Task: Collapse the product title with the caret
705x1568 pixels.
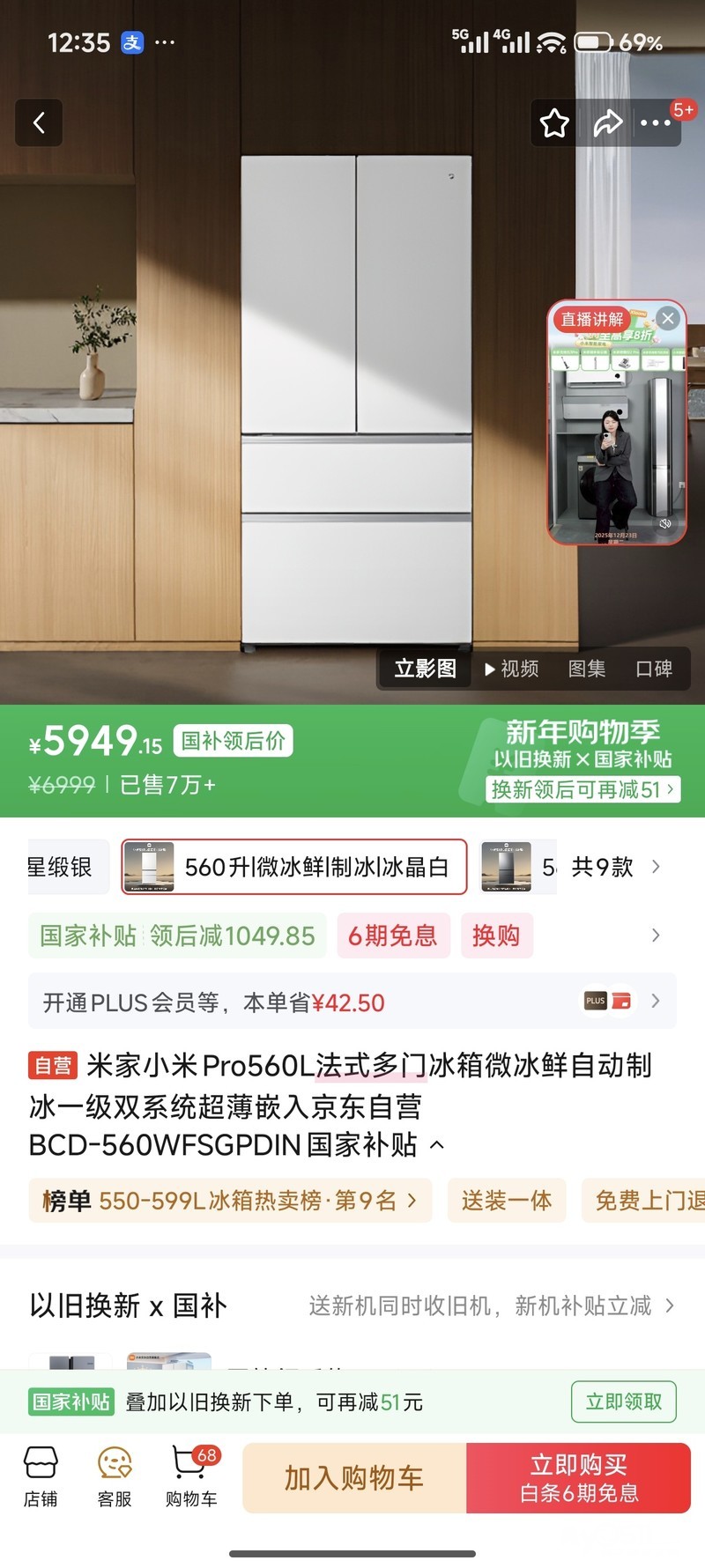Action: (437, 1145)
